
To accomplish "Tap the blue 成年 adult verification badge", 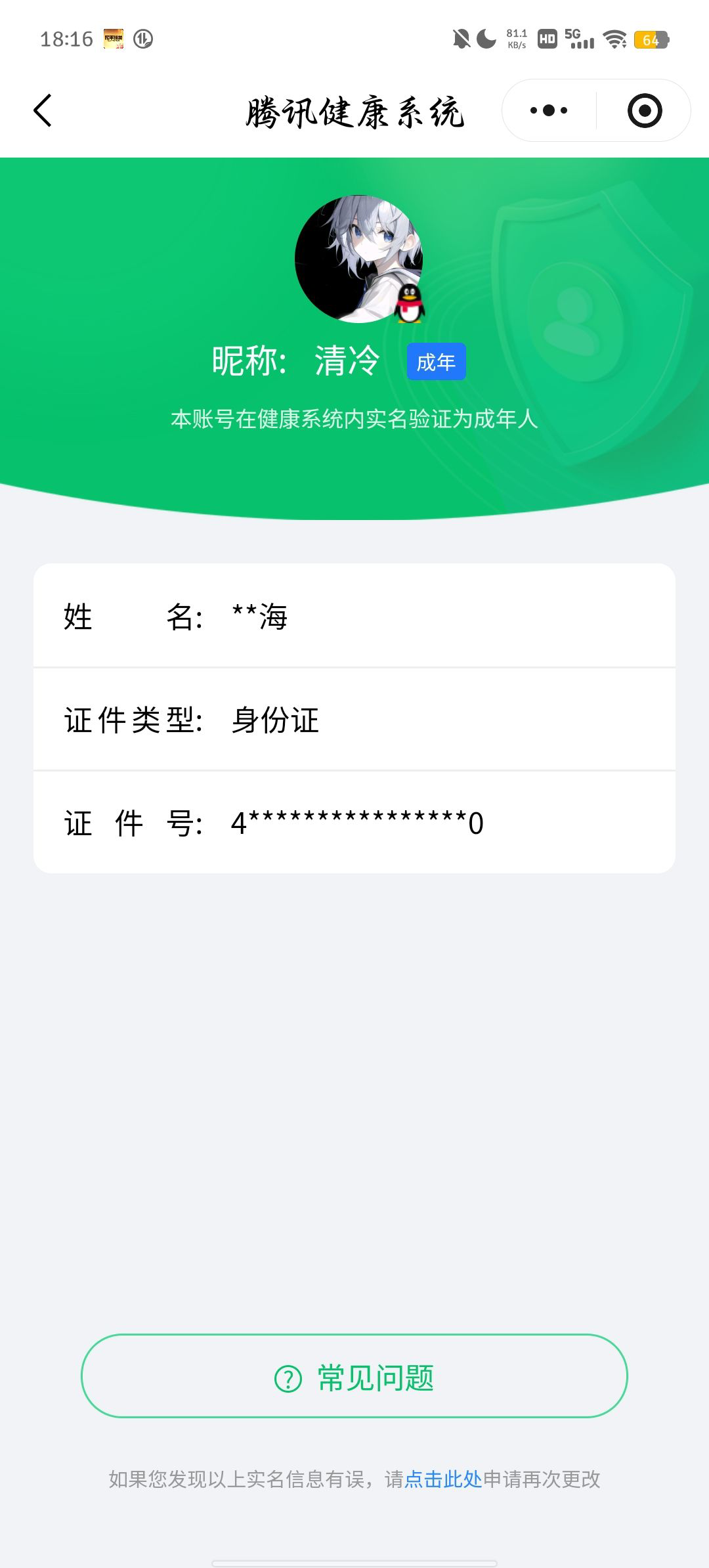I will click(437, 361).
